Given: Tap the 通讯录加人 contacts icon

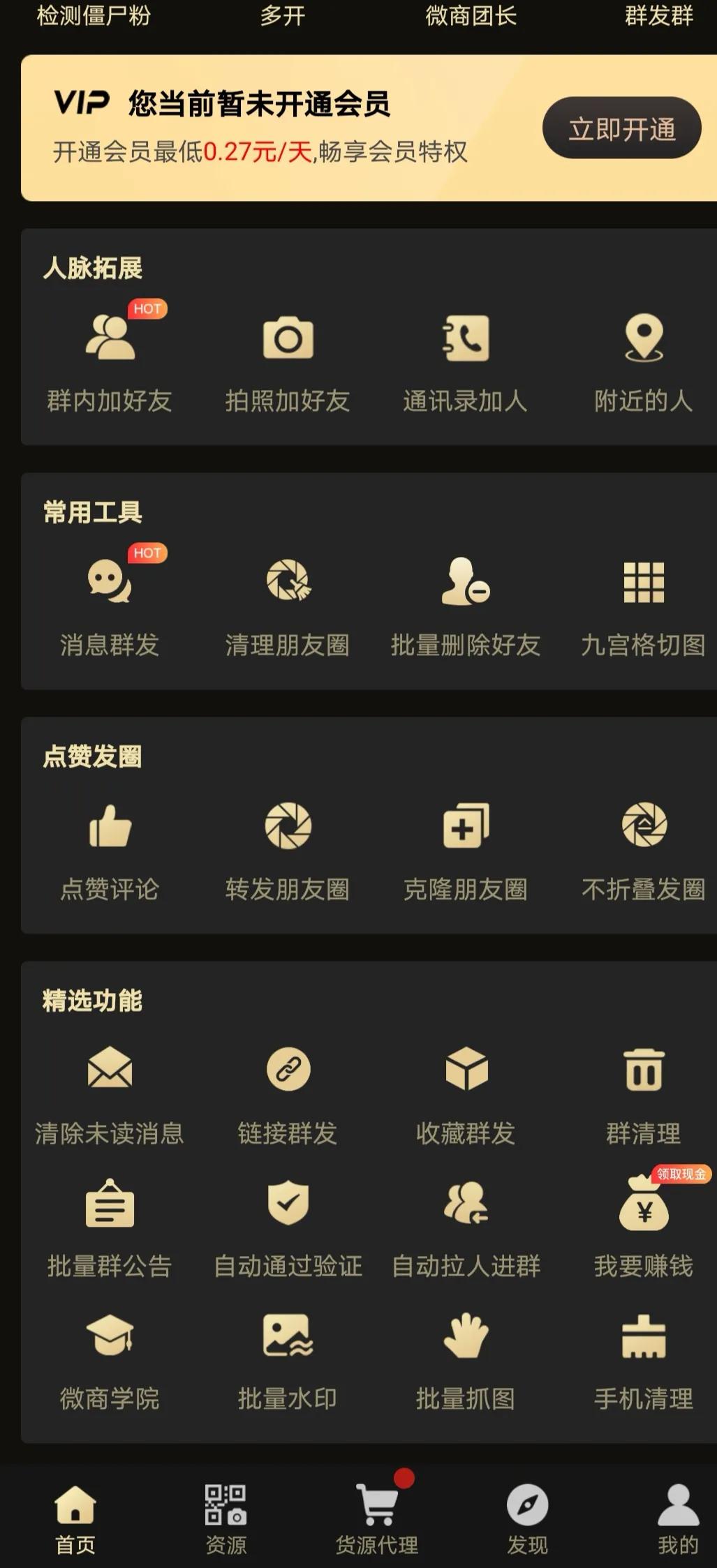Looking at the screenshot, I should pyautogui.click(x=466, y=340).
